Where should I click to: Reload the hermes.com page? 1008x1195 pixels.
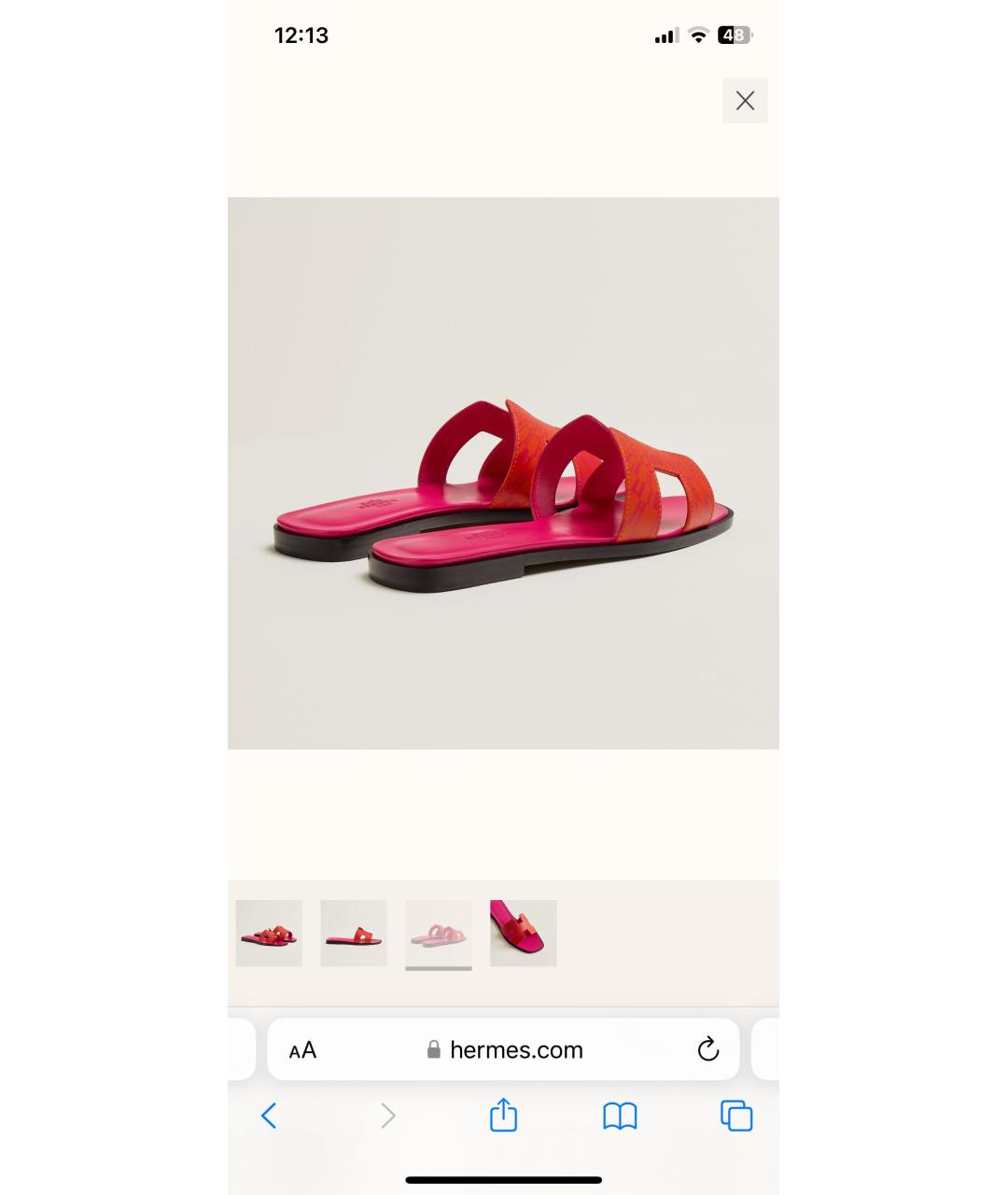(x=708, y=1049)
